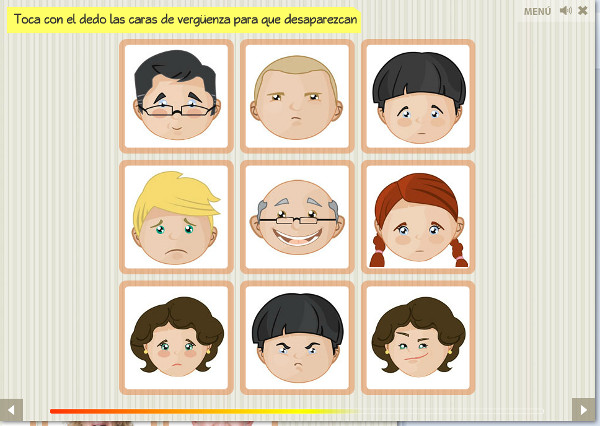Select the red-haired girl with braids

pos(417,217)
